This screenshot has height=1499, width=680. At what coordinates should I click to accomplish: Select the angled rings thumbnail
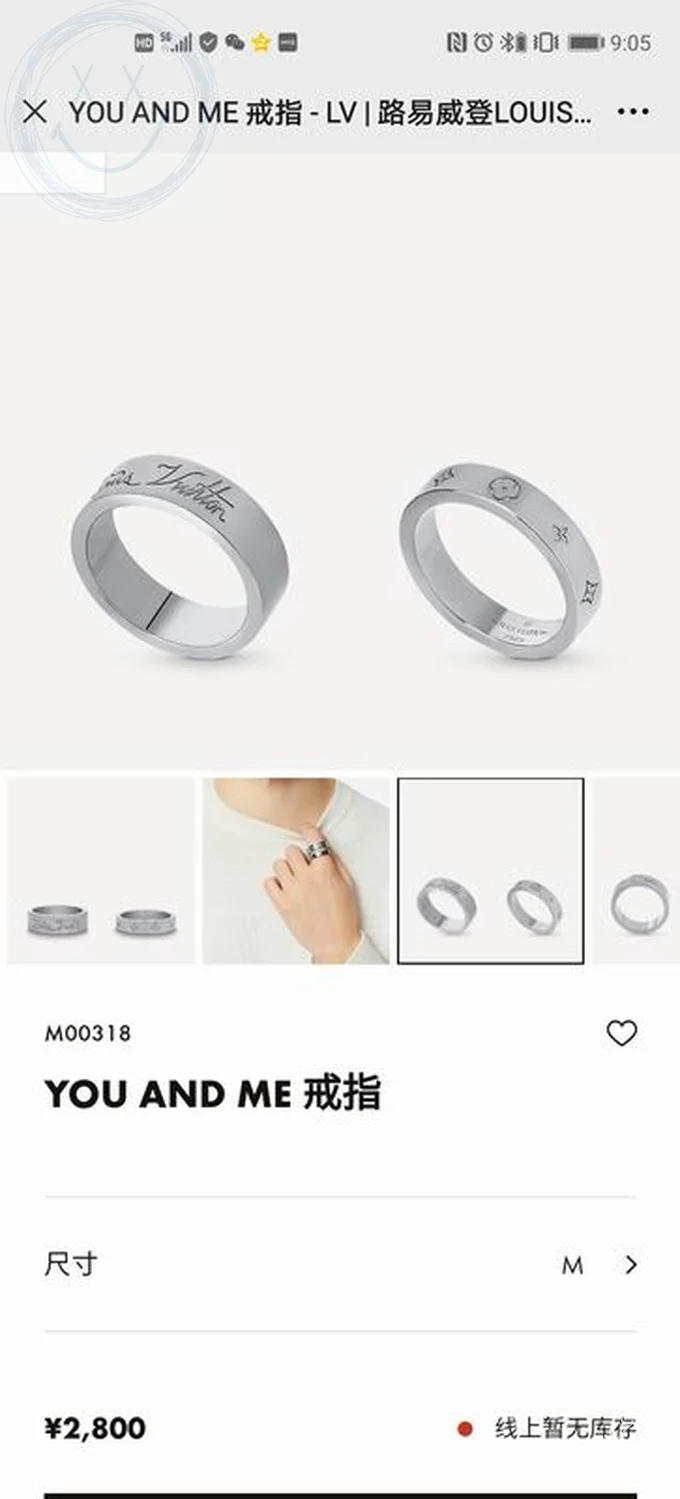coord(490,871)
